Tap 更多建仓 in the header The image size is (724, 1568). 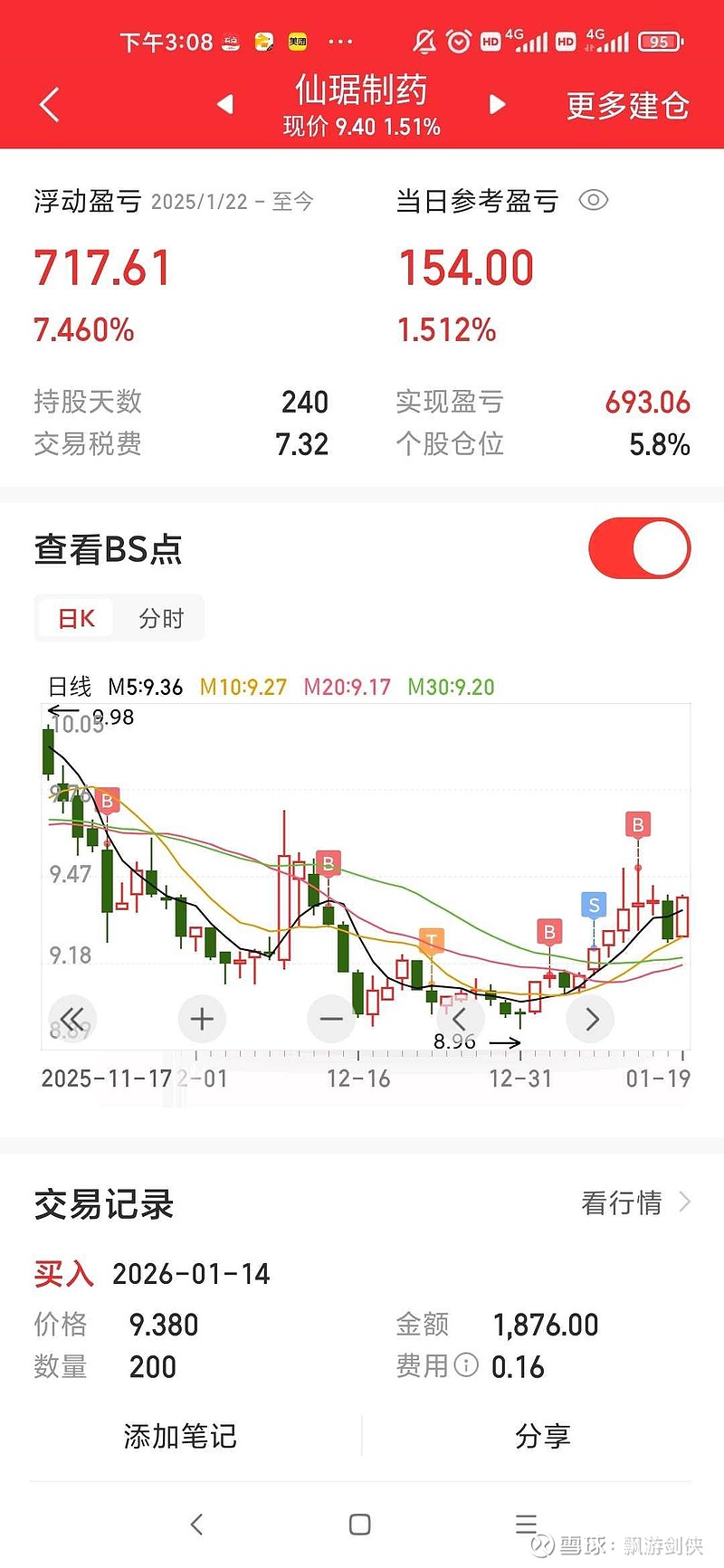point(627,106)
